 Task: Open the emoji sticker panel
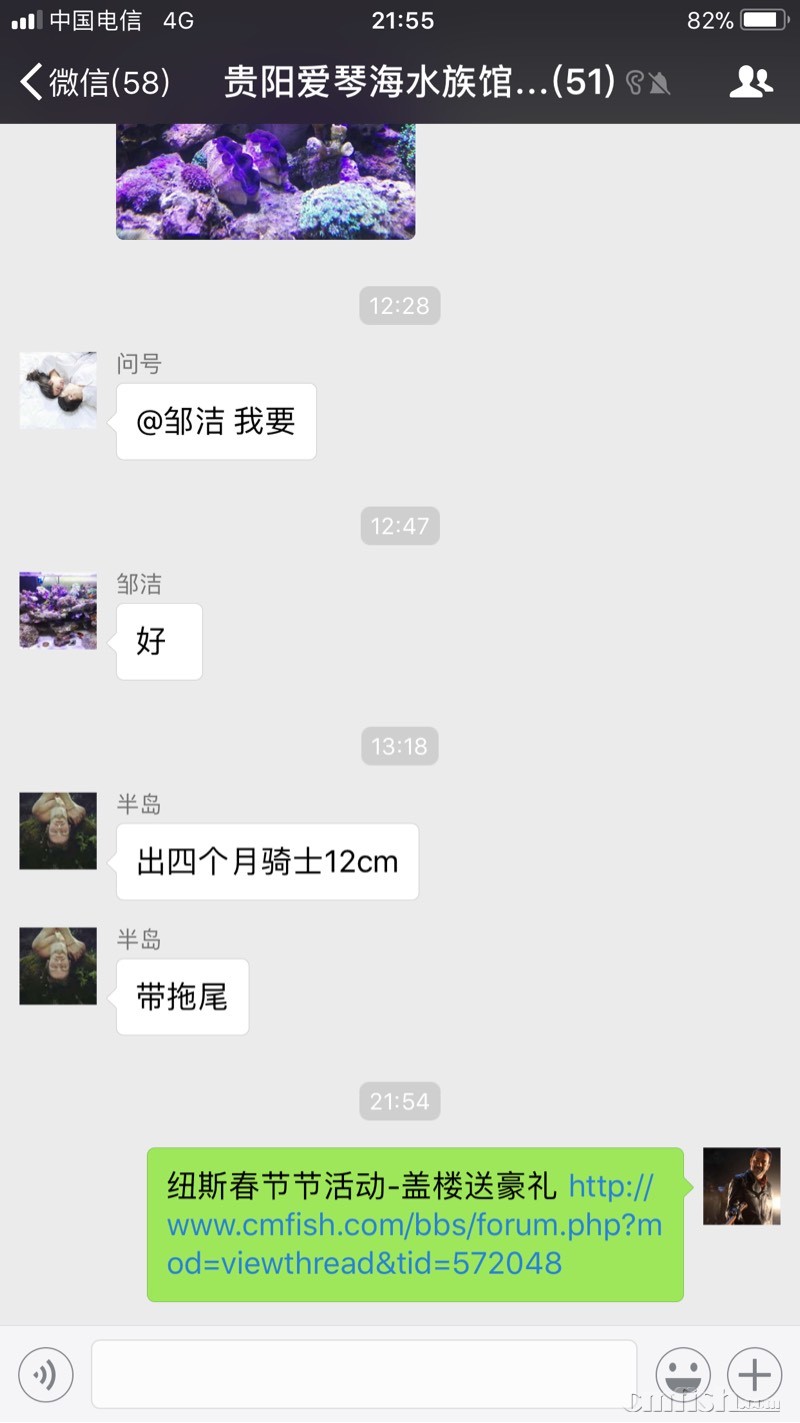(x=682, y=1375)
